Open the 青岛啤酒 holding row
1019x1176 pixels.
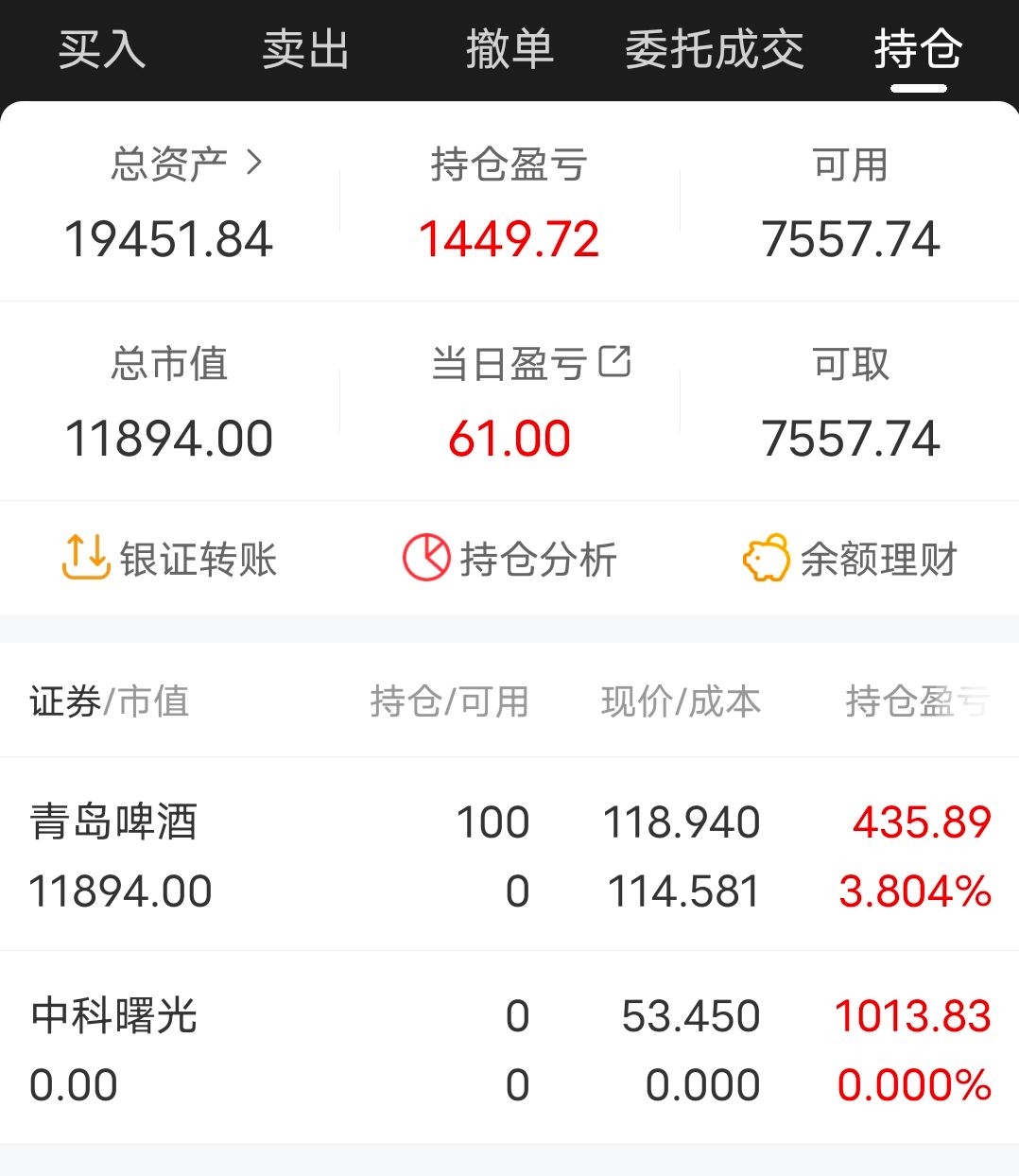pyautogui.click(x=509, y=856)
